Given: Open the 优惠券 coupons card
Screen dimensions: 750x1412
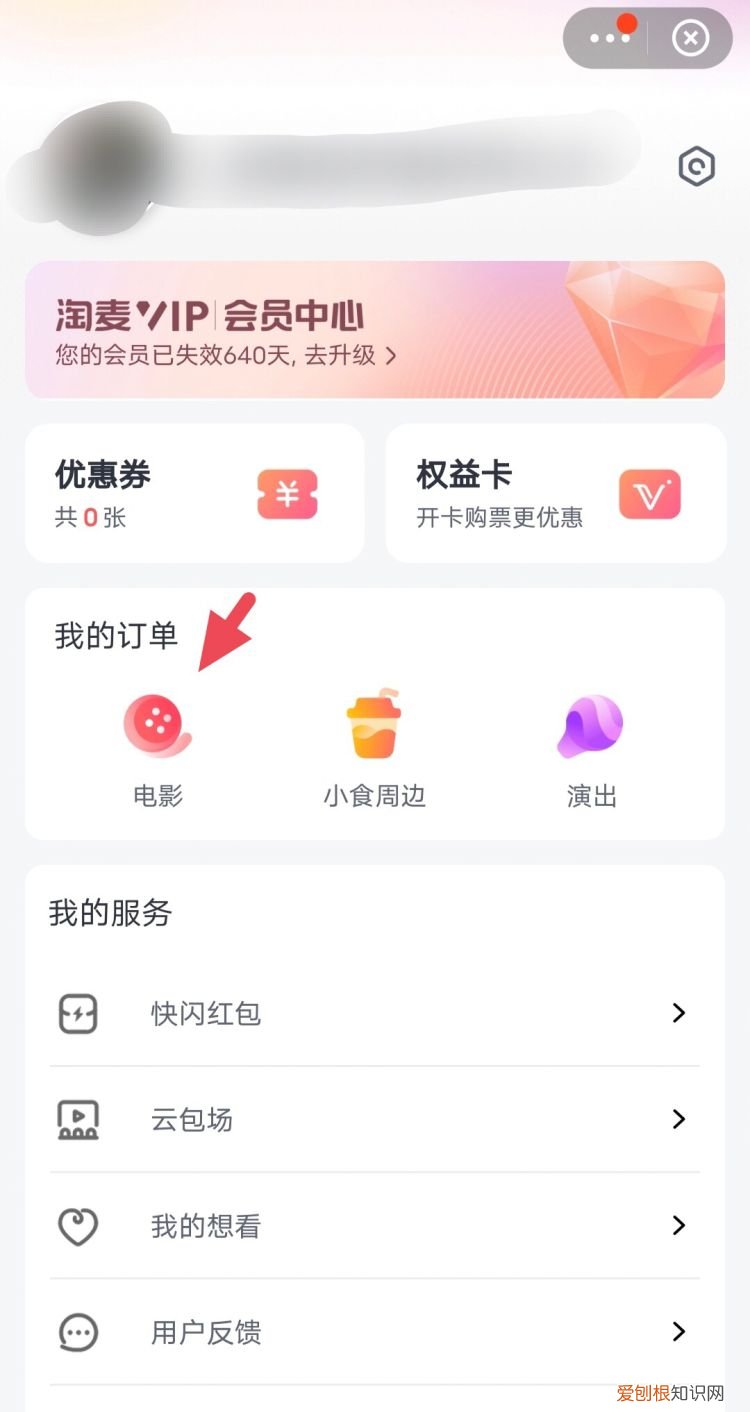Looking at the screenshot, I should [195, 492].
